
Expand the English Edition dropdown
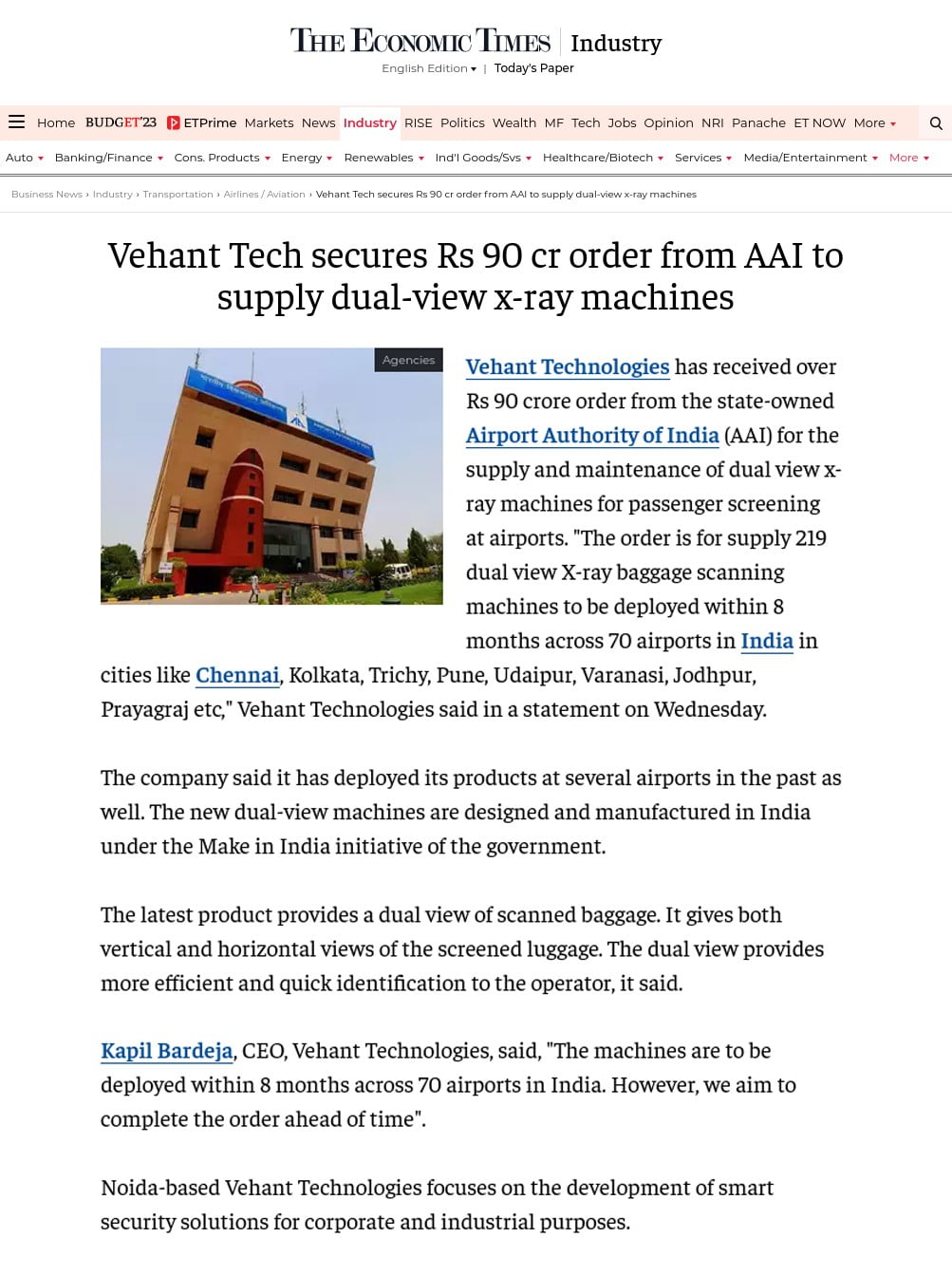click(x=429, y=68)
